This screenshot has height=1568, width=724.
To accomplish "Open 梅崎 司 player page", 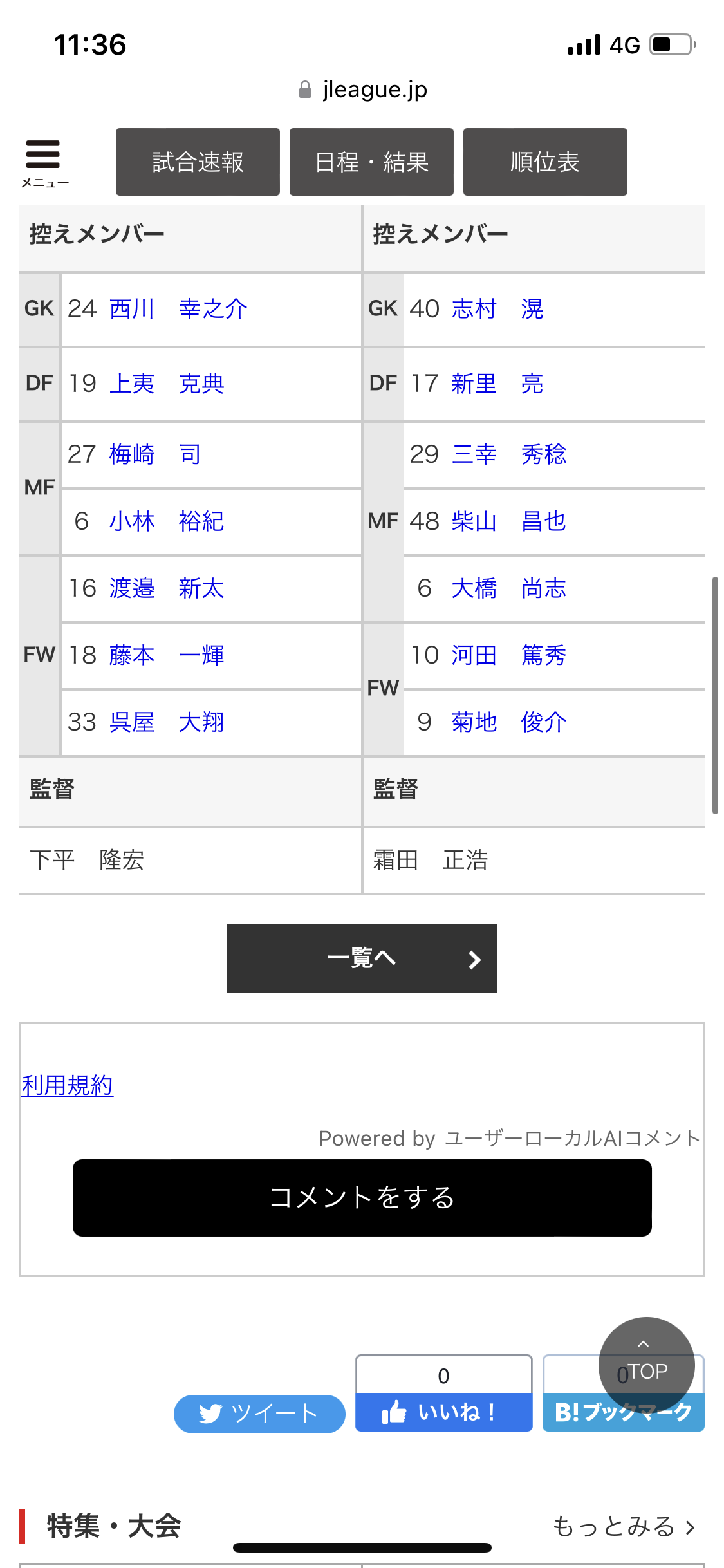I will [x=154, y=454].
